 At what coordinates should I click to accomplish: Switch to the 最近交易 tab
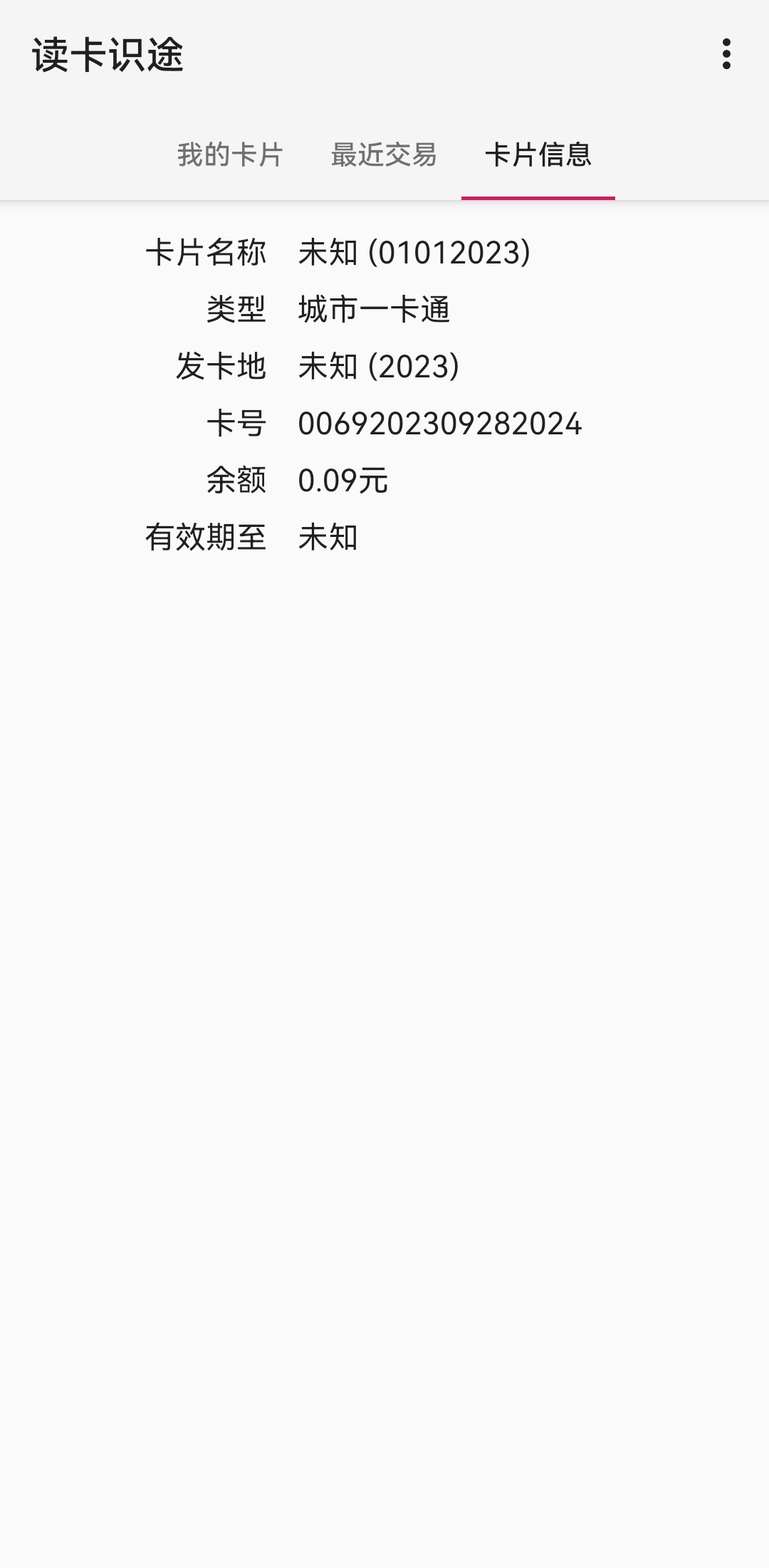click(384, 155)
